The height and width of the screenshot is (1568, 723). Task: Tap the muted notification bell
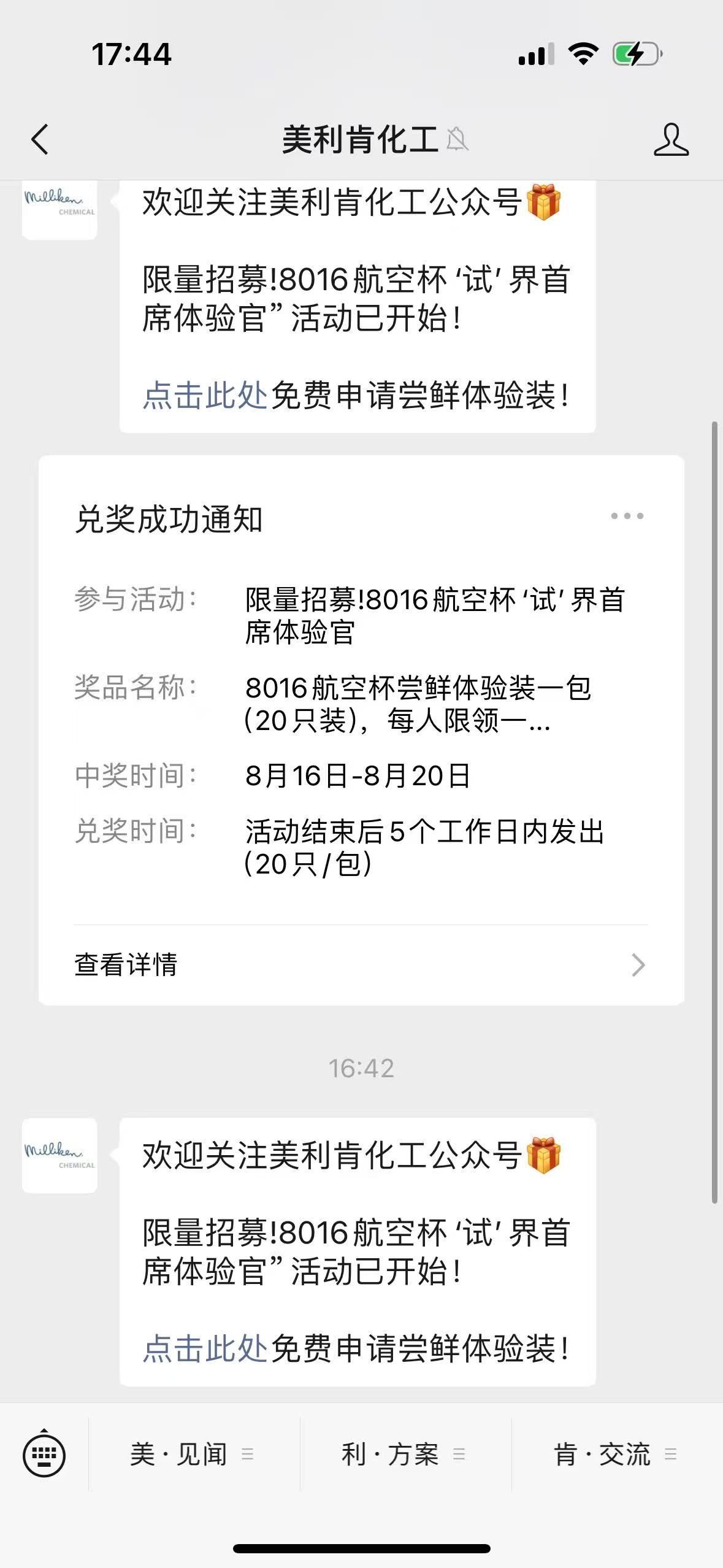(457, 140)
